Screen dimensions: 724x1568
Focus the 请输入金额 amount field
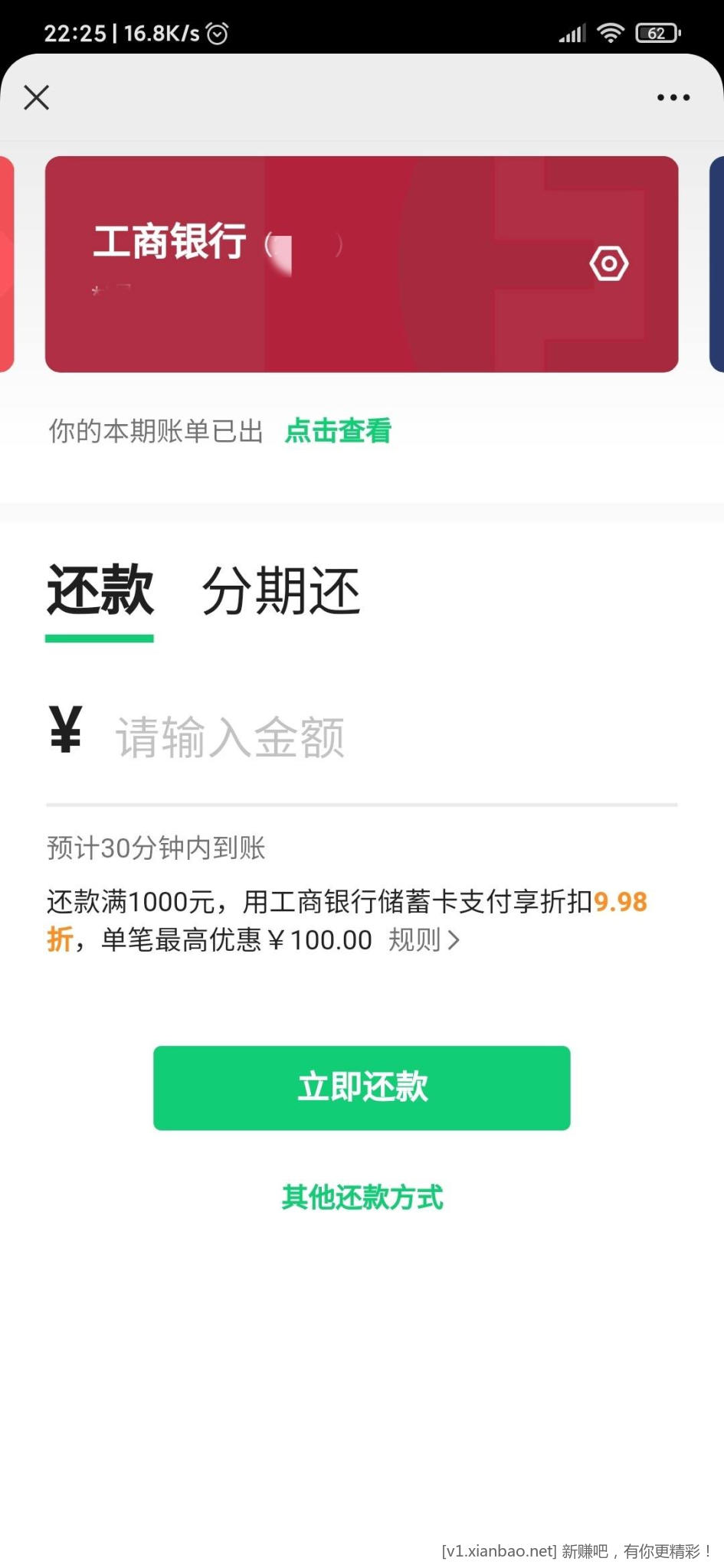(x=383, y=738)
